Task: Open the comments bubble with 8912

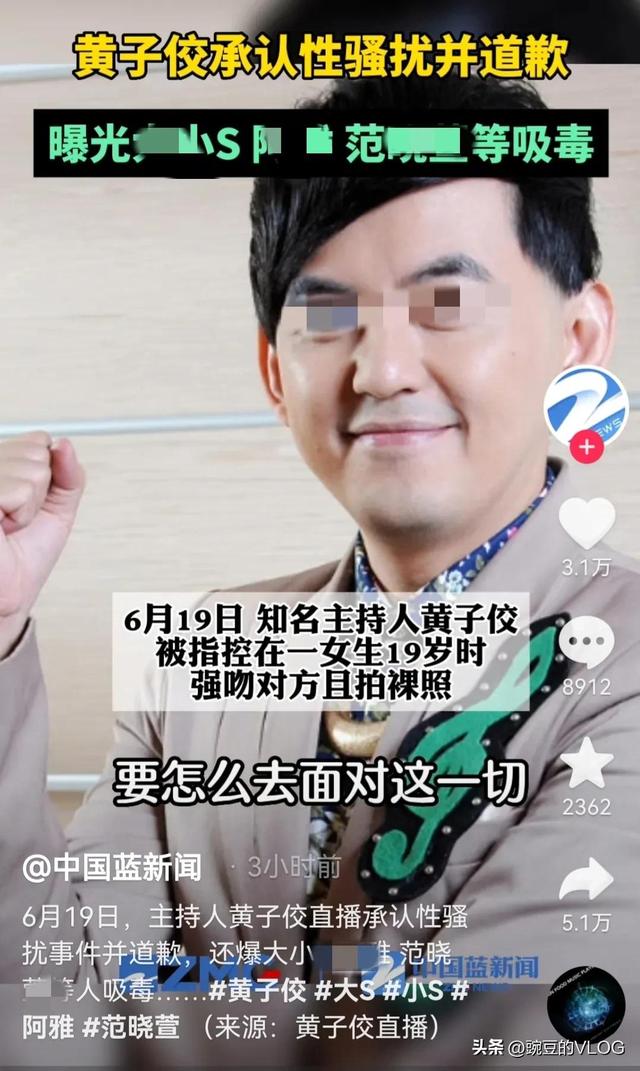Action: tap(586, 642)
